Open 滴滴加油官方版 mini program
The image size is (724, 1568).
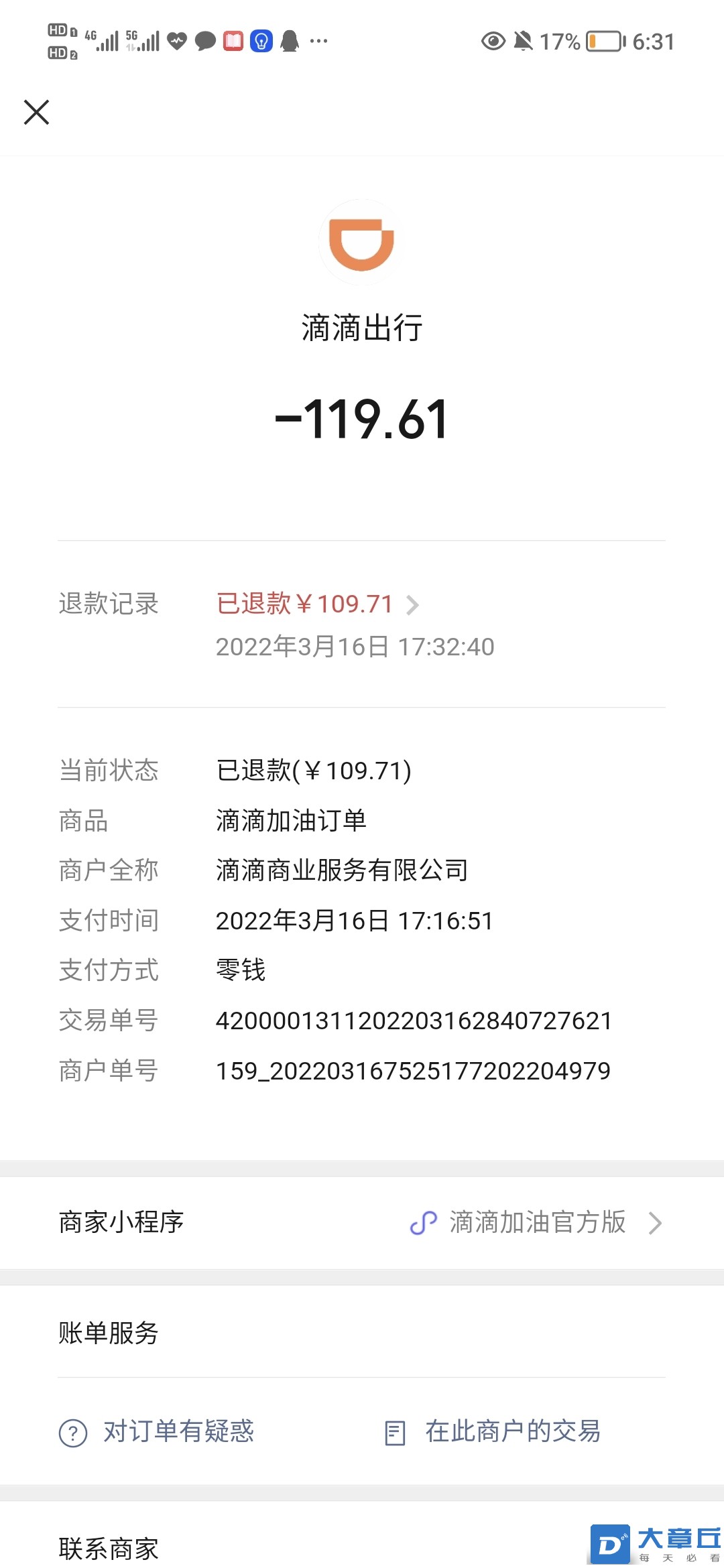[x=536, y=1222]
